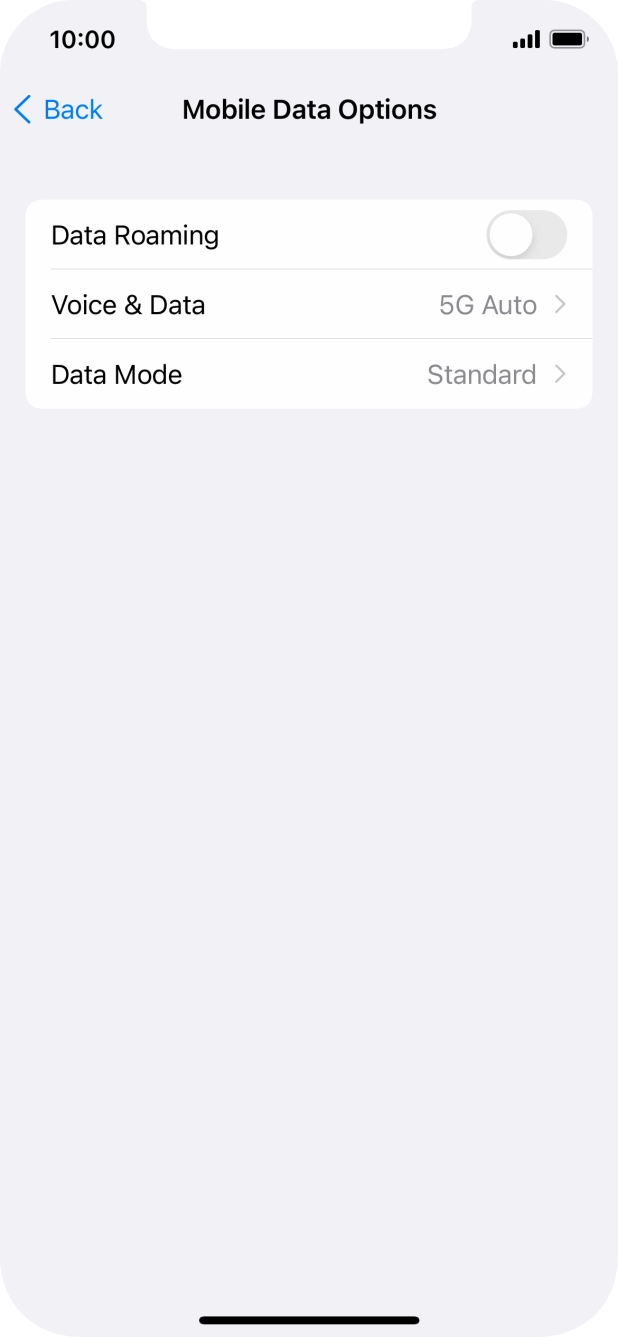618x1337 pixels.
Task: Go back to the previous settings page
Action: coord(58,109)
